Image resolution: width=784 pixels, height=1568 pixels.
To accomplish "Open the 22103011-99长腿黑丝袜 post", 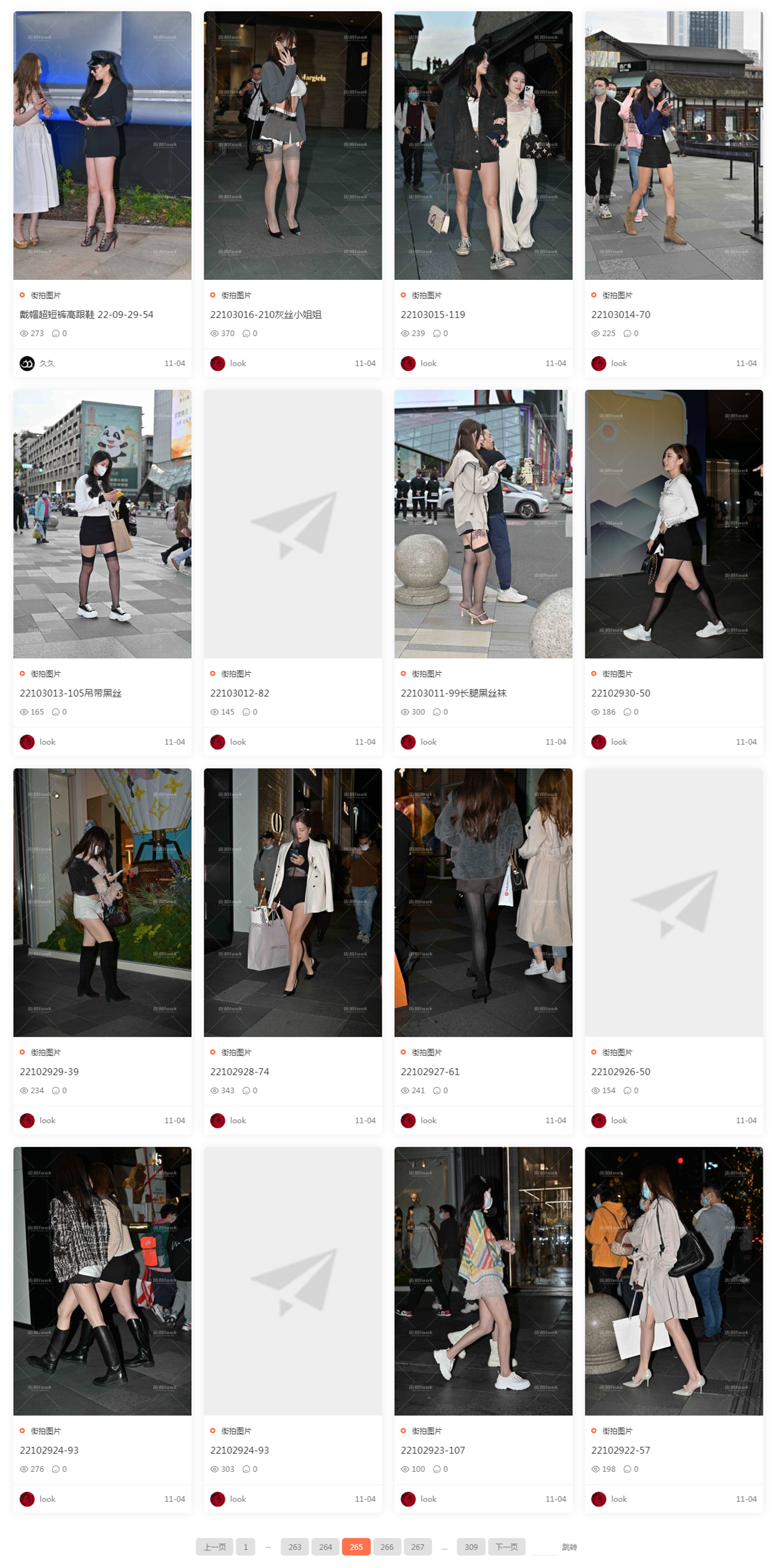I will (x=454, y=693).
